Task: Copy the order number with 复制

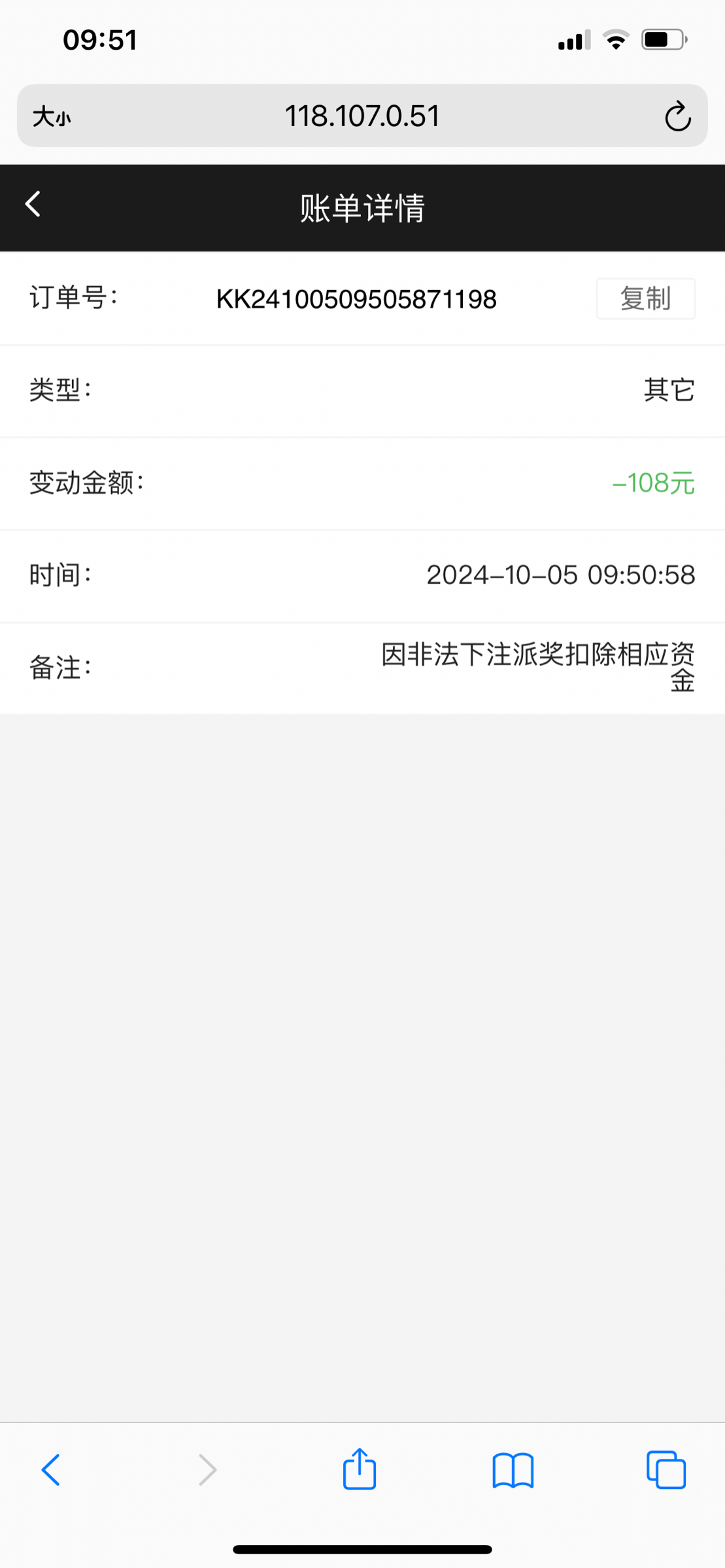Action: click(645, 299)
